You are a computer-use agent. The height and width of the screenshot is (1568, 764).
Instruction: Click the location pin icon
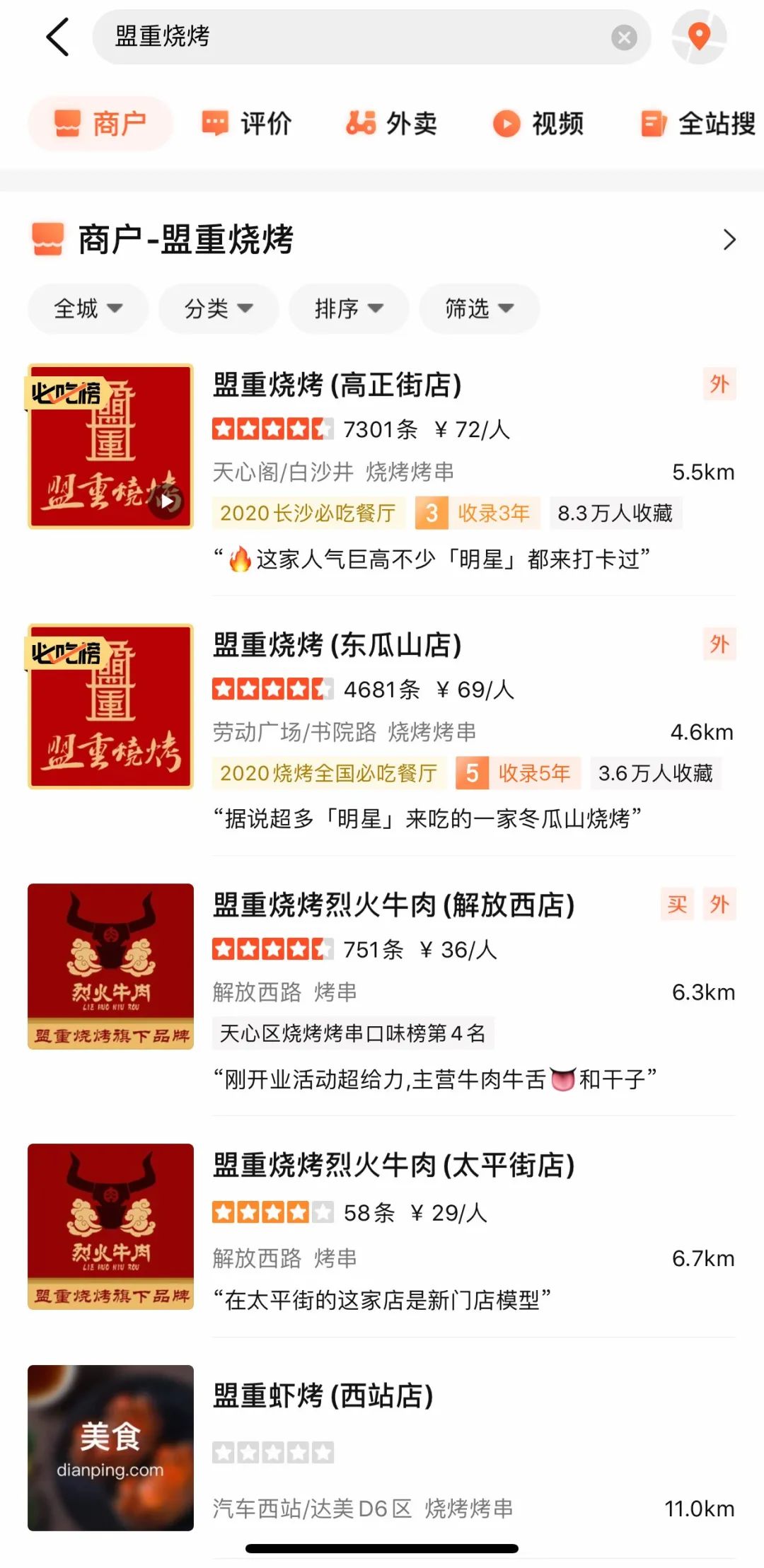(699, 37)
